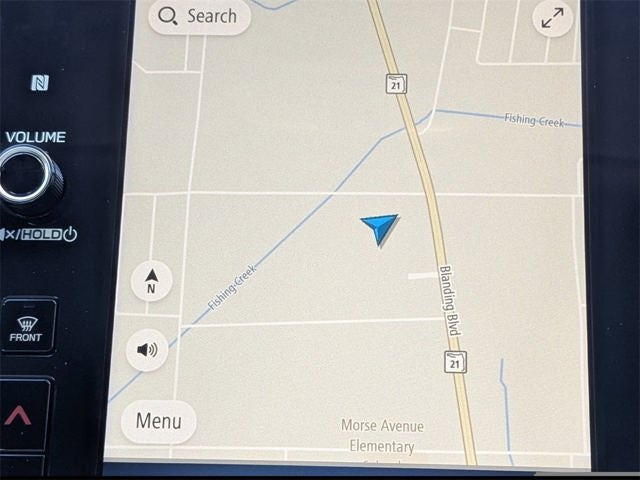Tap the north-up compass button
The width and height of the screenshot is (640, 480).
(151, 281)
